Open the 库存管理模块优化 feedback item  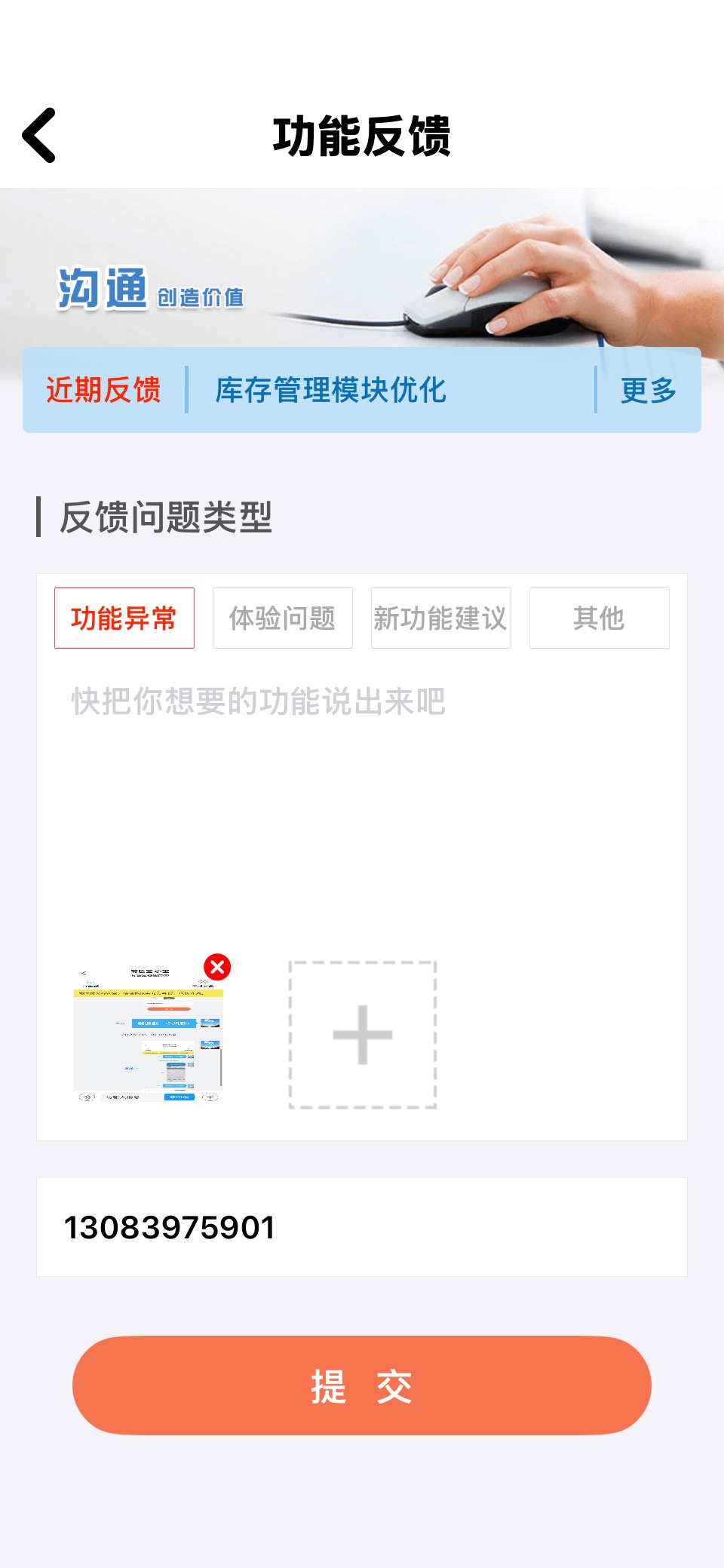pyautogui.click(x=330, y=390)
